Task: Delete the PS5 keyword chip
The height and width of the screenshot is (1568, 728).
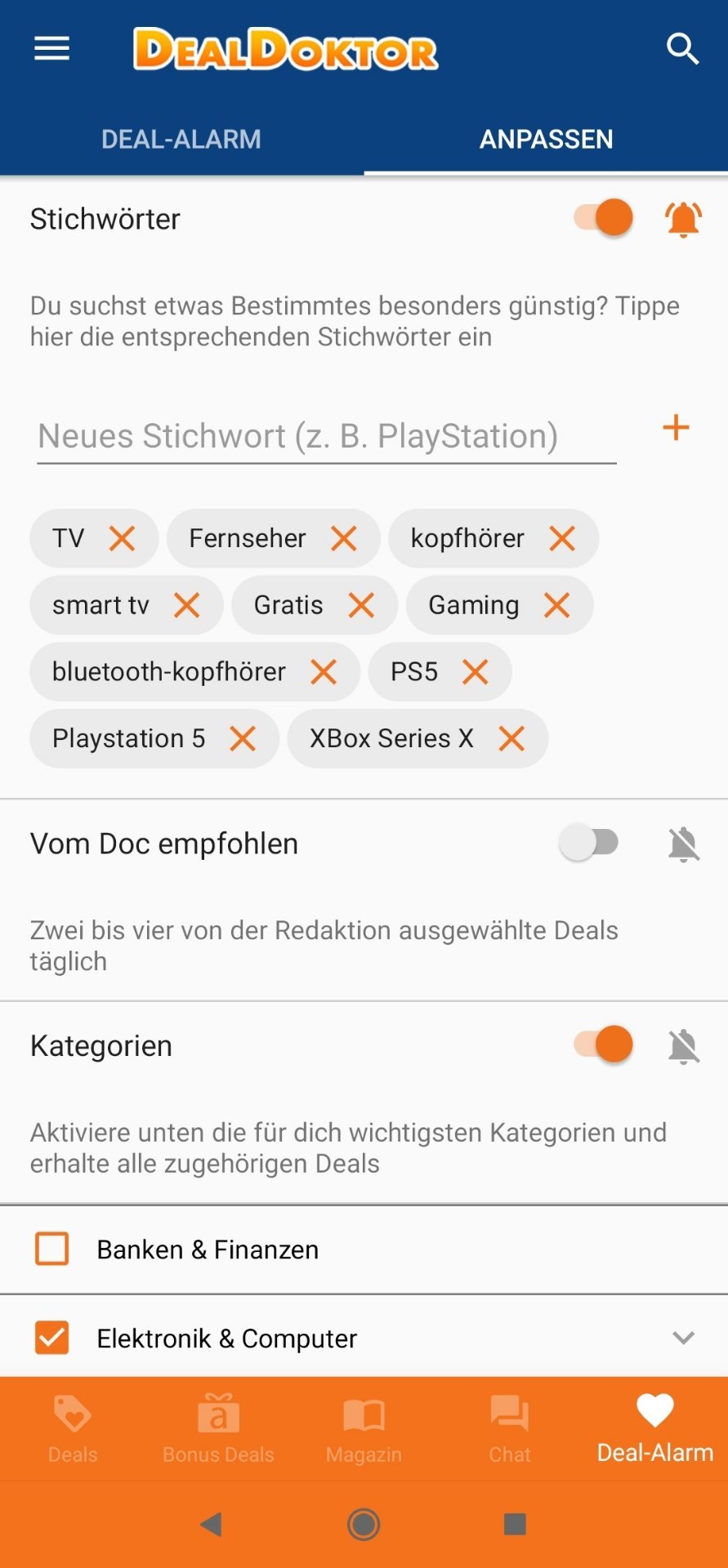Action: (x=475, y=672)
